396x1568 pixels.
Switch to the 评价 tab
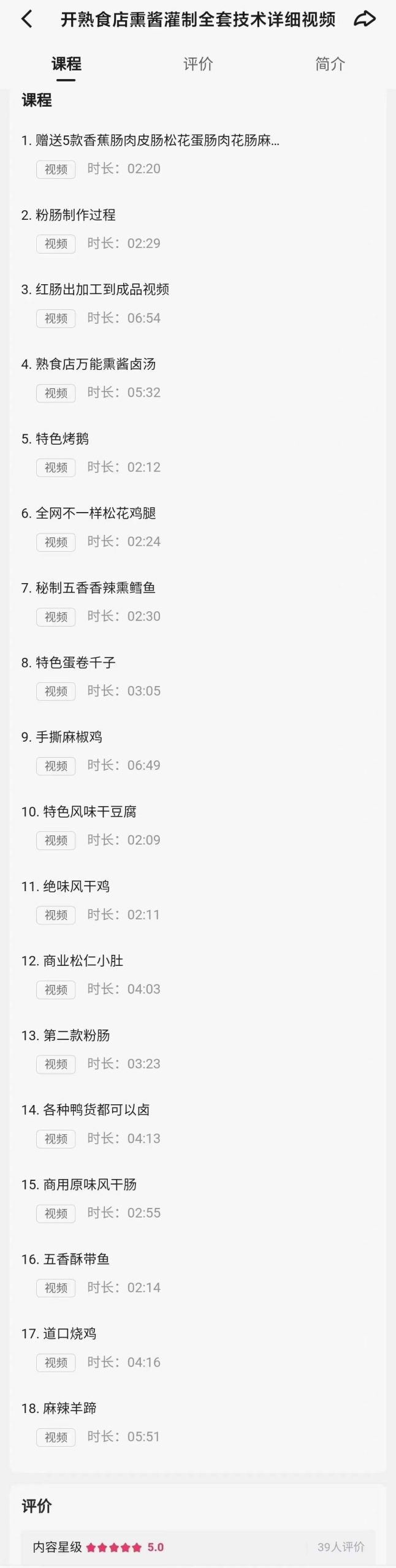pyautogui.click(x=198, y=64)
